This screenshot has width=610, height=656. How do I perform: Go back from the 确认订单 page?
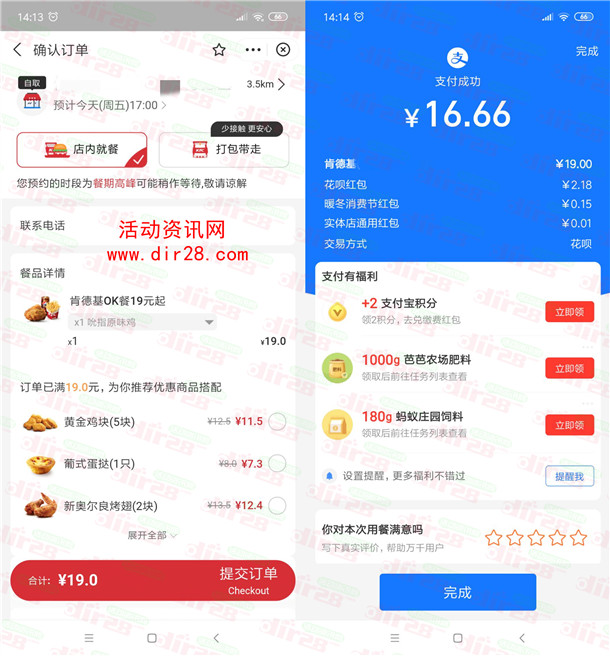pyautogui.click(x=18, y=50)
